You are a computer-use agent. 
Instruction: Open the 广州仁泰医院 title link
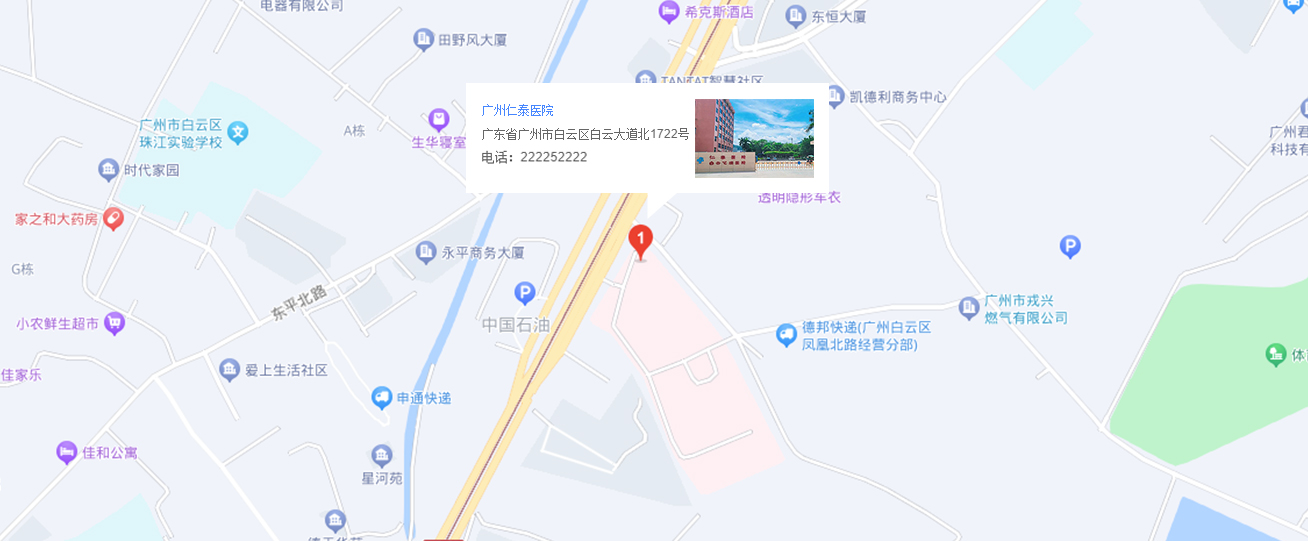point(517,110)
